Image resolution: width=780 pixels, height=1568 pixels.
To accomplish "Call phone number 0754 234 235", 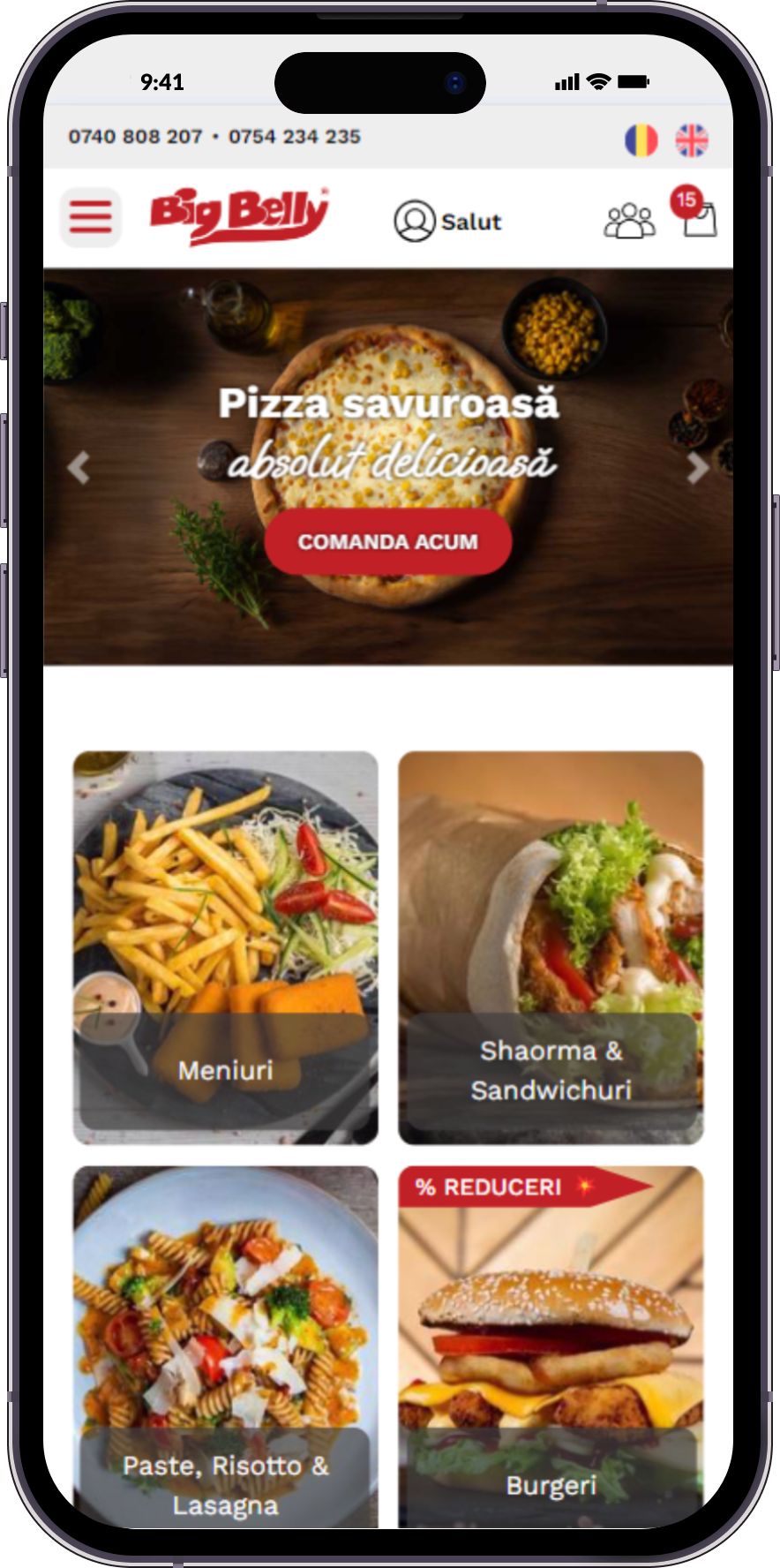I will coord(295,137).
